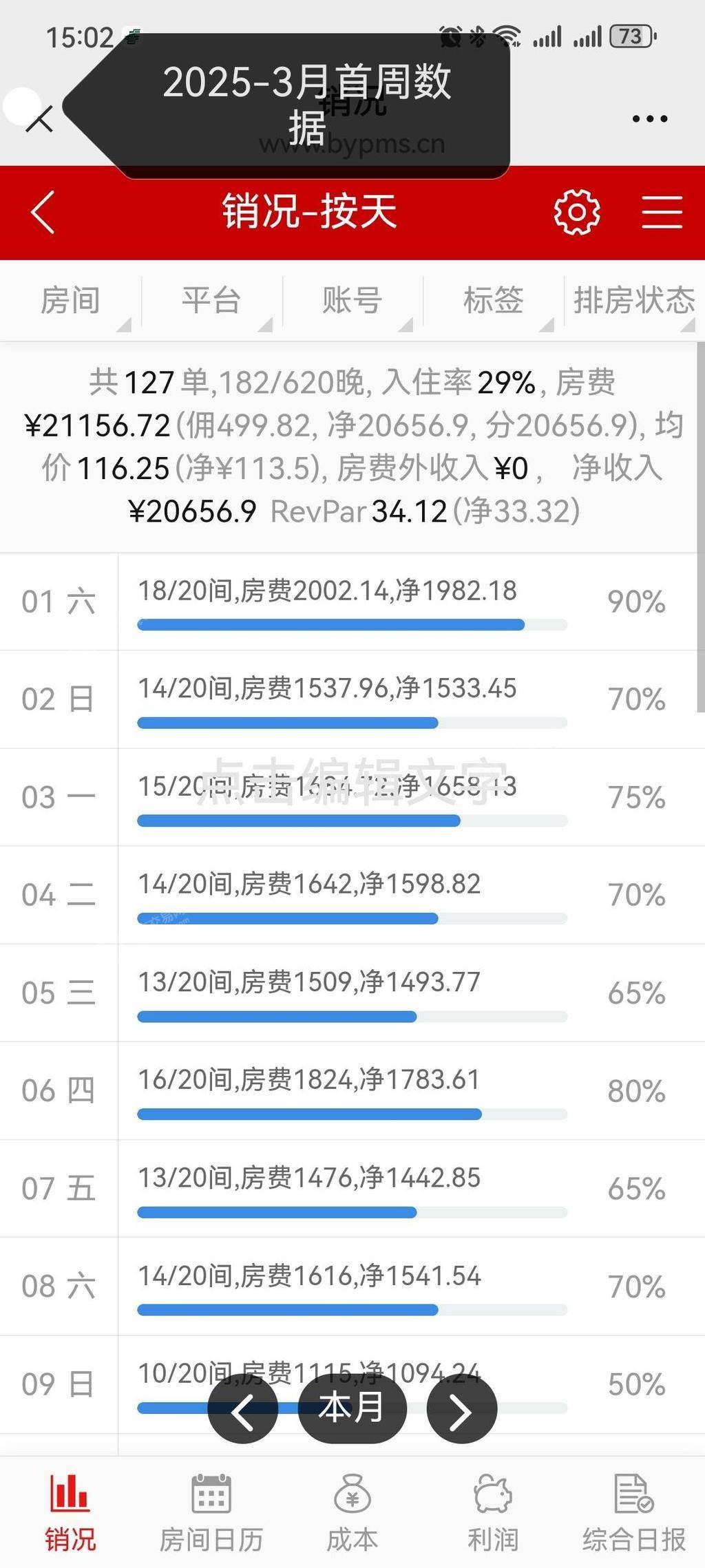
Task: Open the 06 四 daily sales row
Action: pyautogui.click(x=352, y=1091)
